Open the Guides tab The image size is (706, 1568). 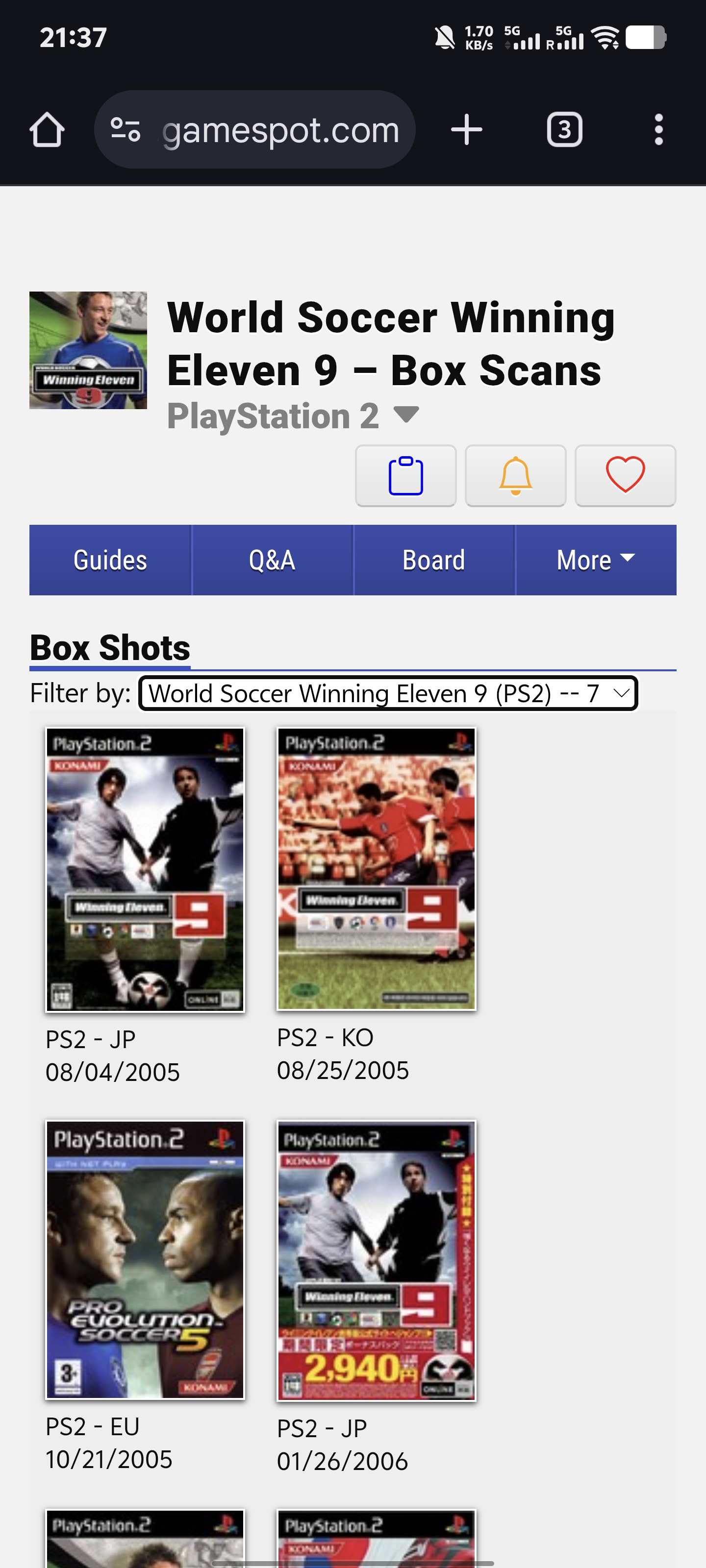[x=110, y=560]
